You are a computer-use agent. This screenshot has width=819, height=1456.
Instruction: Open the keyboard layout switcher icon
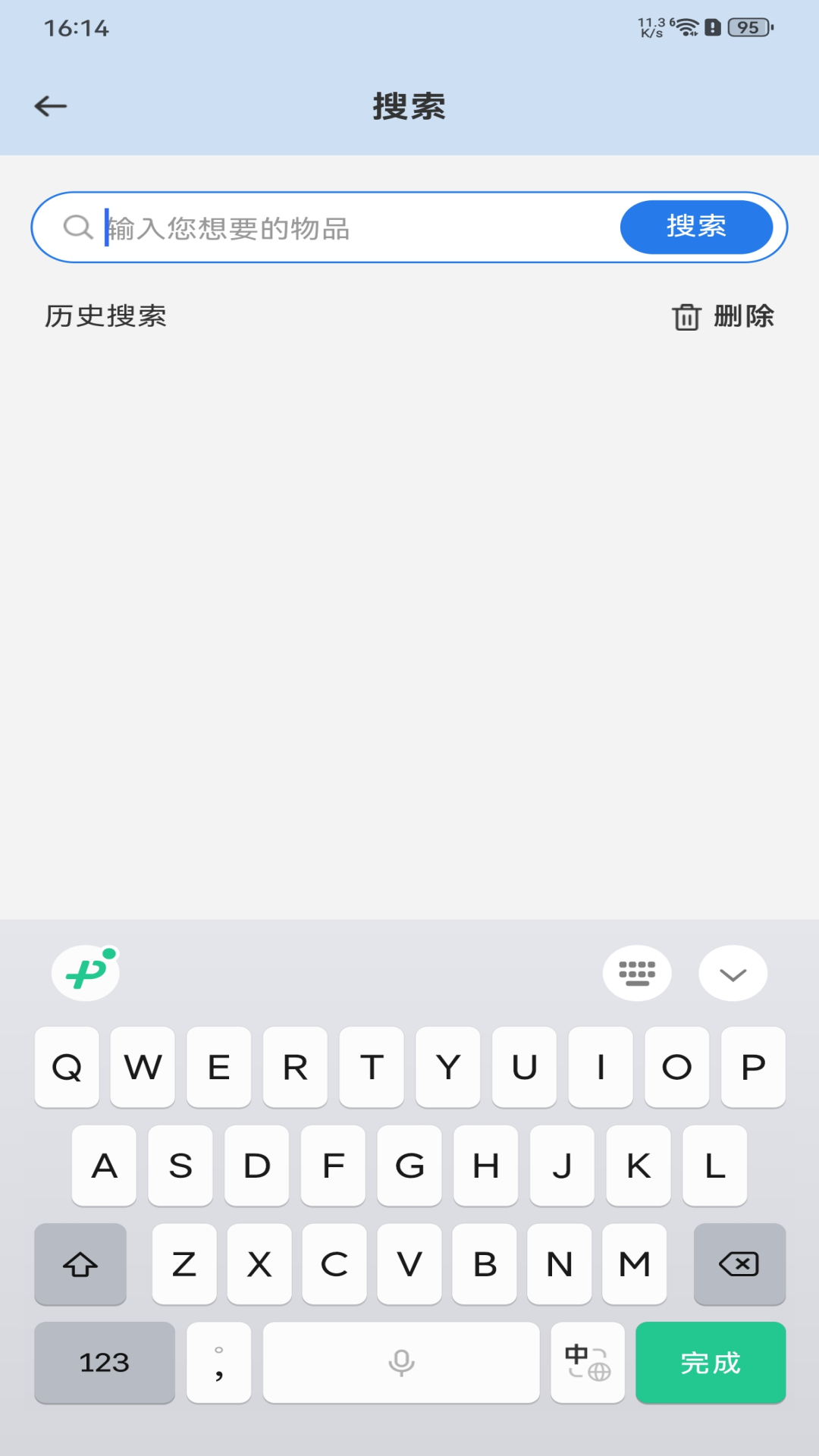click(x=637, y=973)
